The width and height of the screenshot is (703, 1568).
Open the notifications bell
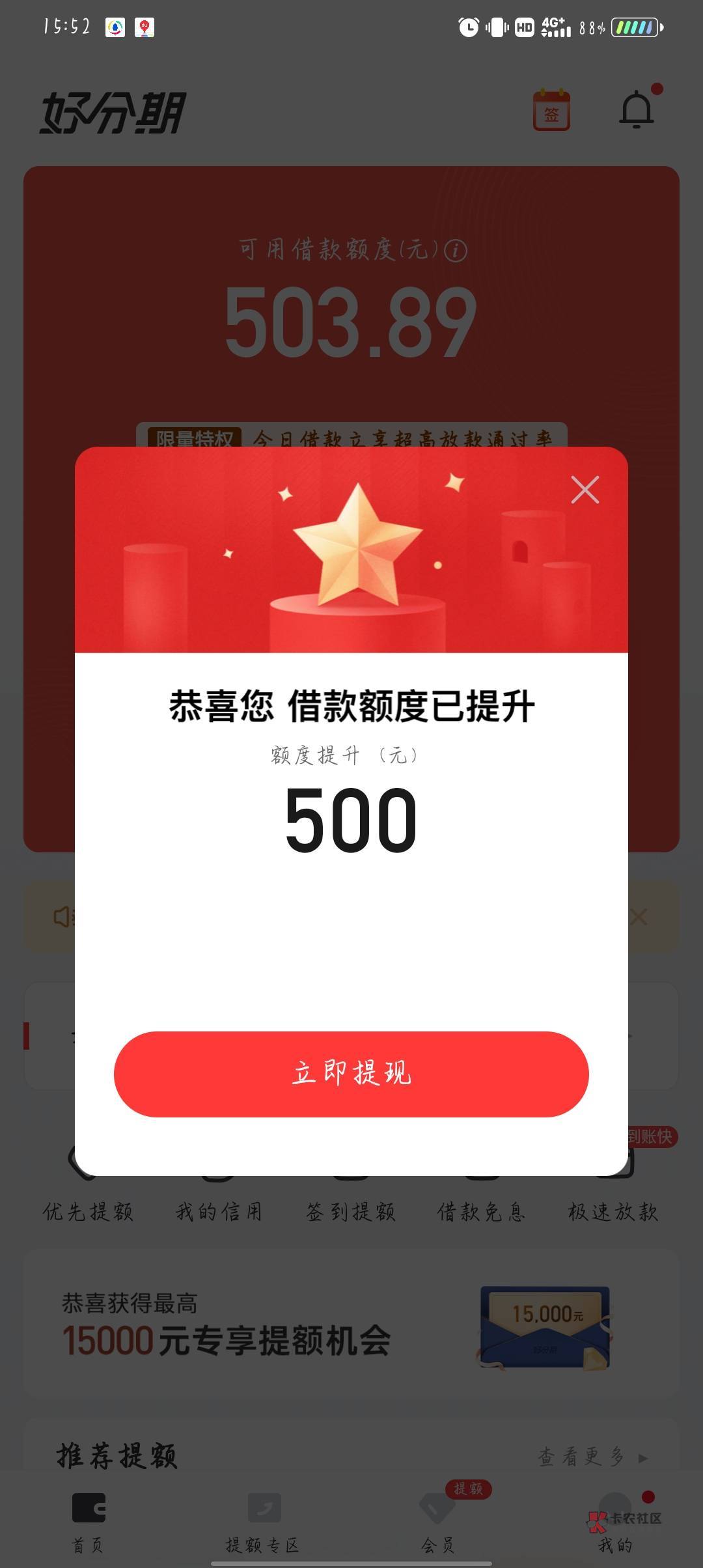tap(637, 110)
